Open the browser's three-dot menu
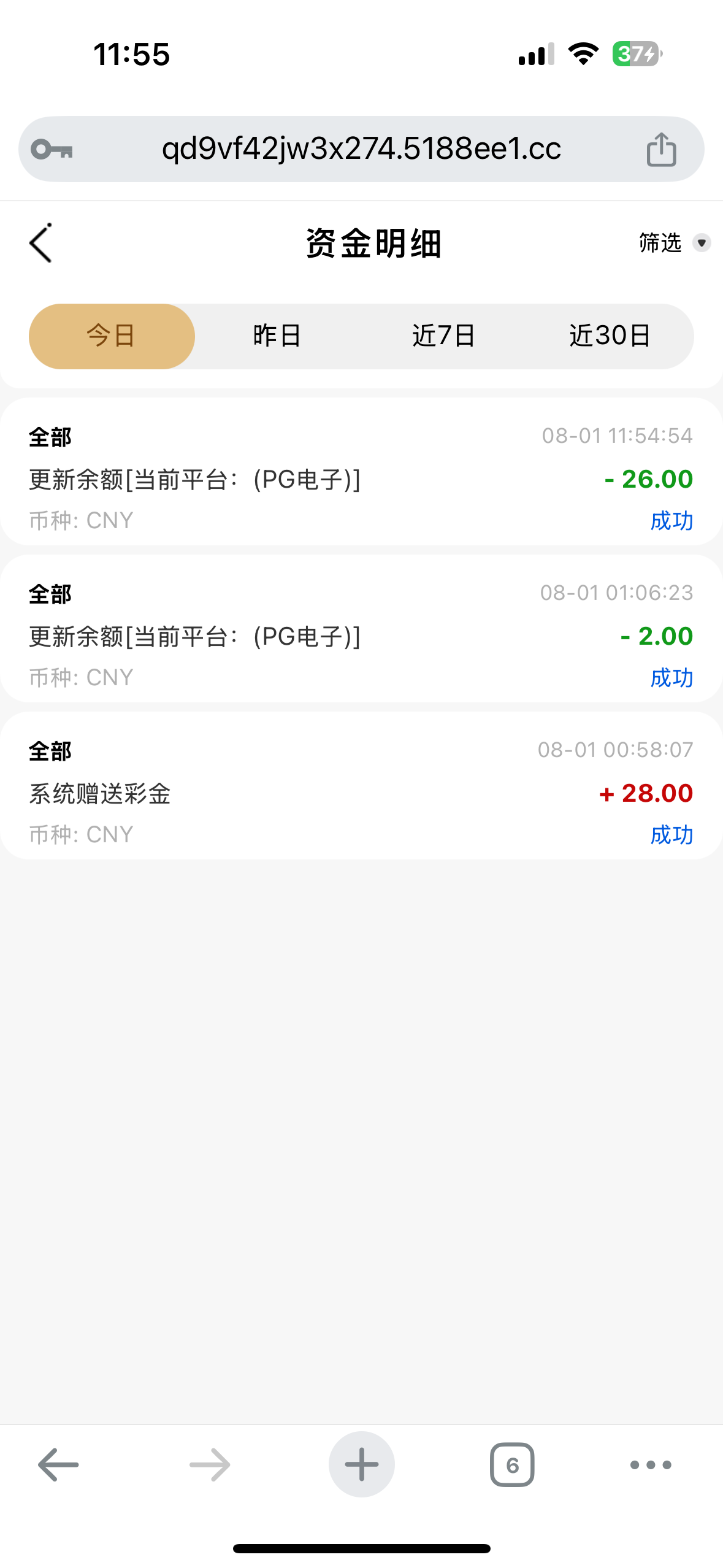 point(651,1464)
